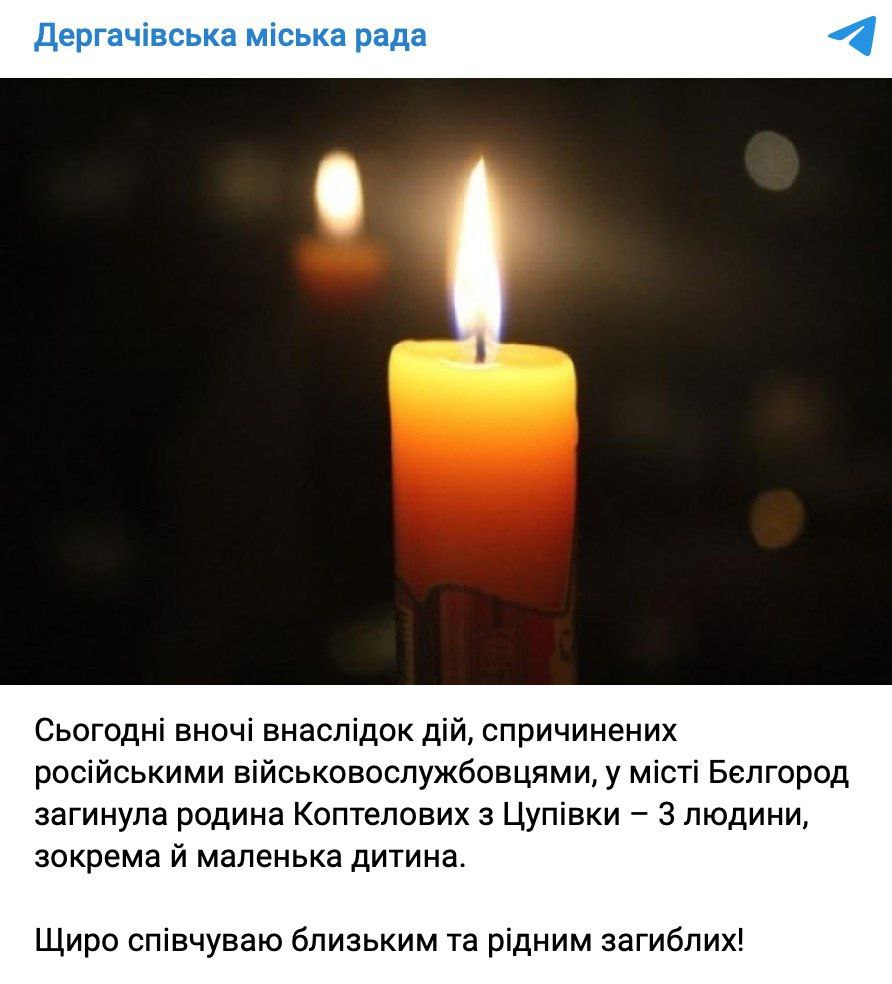Open the Дергачівська міська рада channel link

(x=230, y=37)
